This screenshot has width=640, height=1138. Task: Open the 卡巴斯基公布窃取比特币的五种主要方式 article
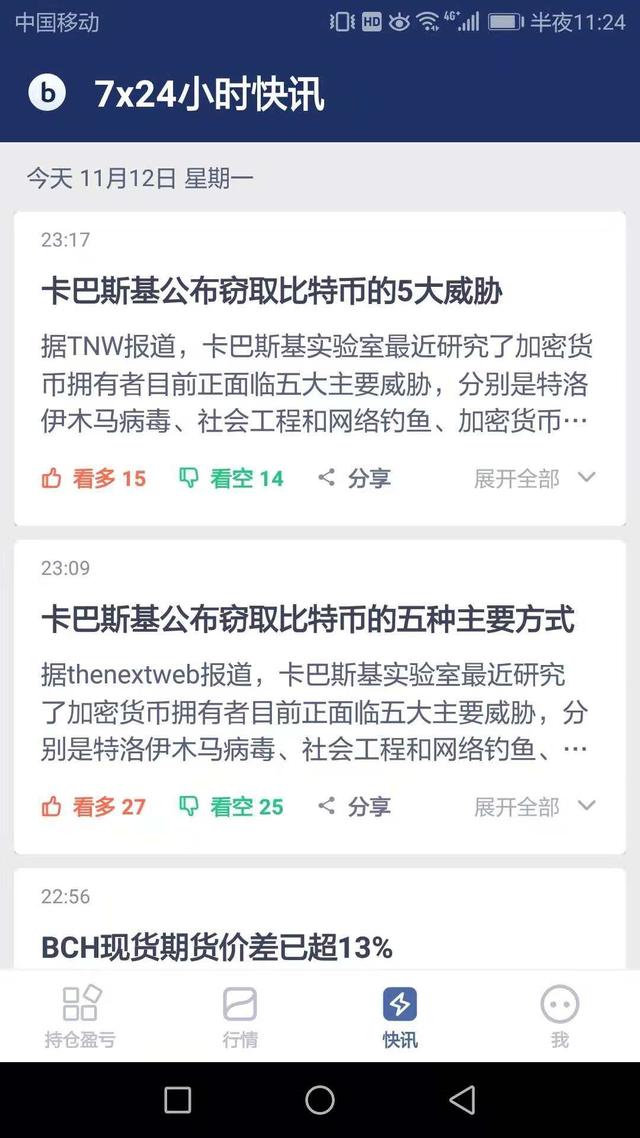click(308, 620)
